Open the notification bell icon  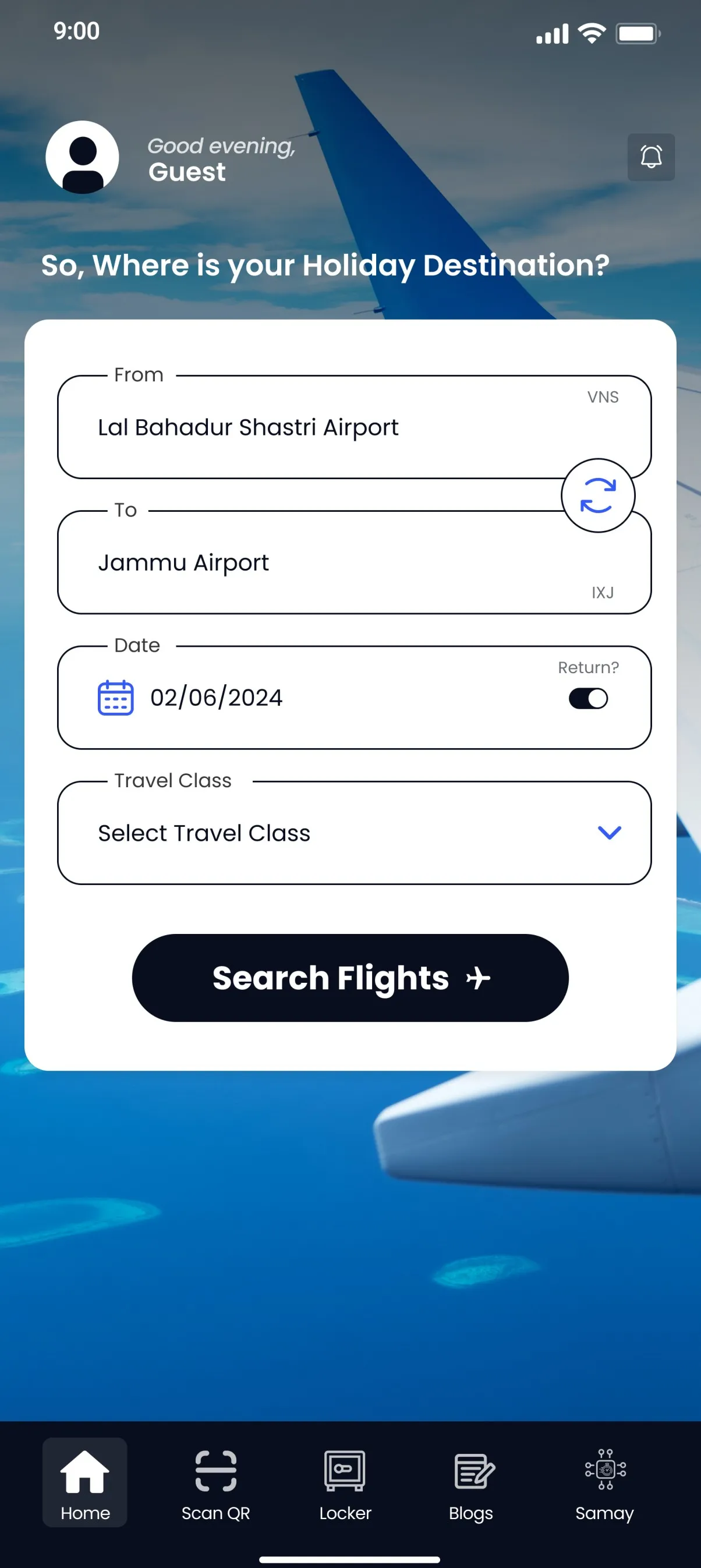click(651, 157)
